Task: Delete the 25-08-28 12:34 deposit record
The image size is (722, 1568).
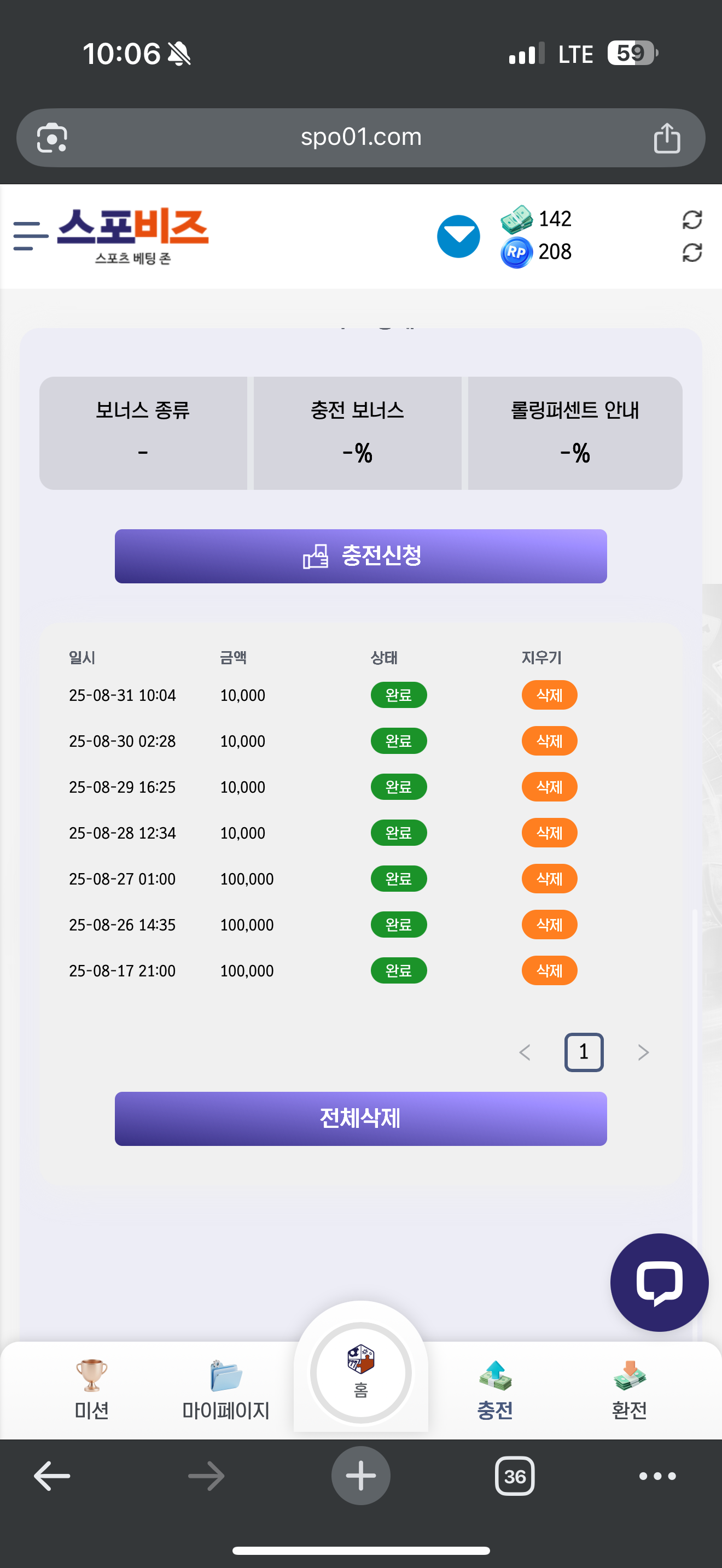Action: (x=549, y=832)
